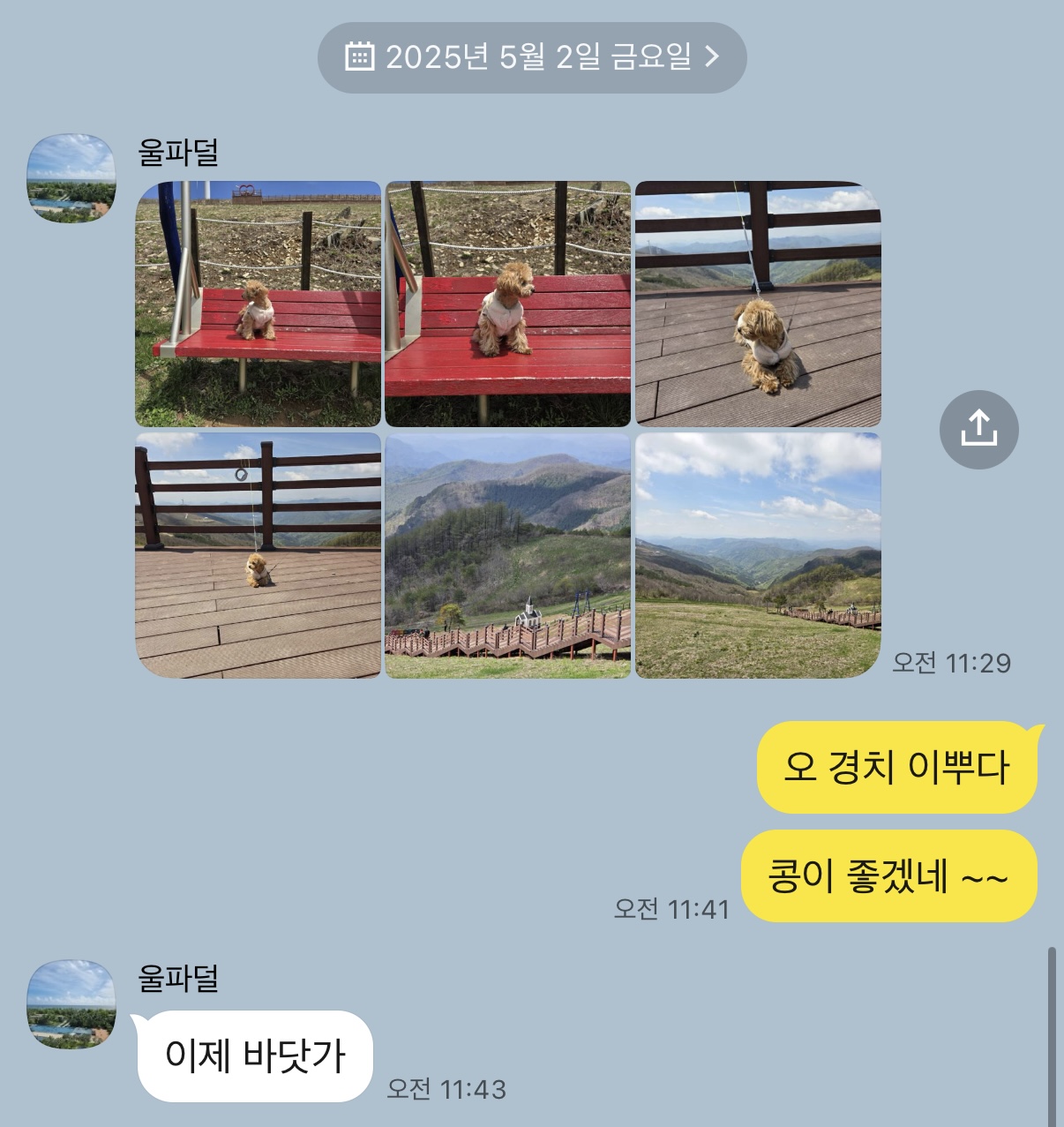View wide photo of dog by wooden fence
1064x1127 pixels.
pos(259,555)
